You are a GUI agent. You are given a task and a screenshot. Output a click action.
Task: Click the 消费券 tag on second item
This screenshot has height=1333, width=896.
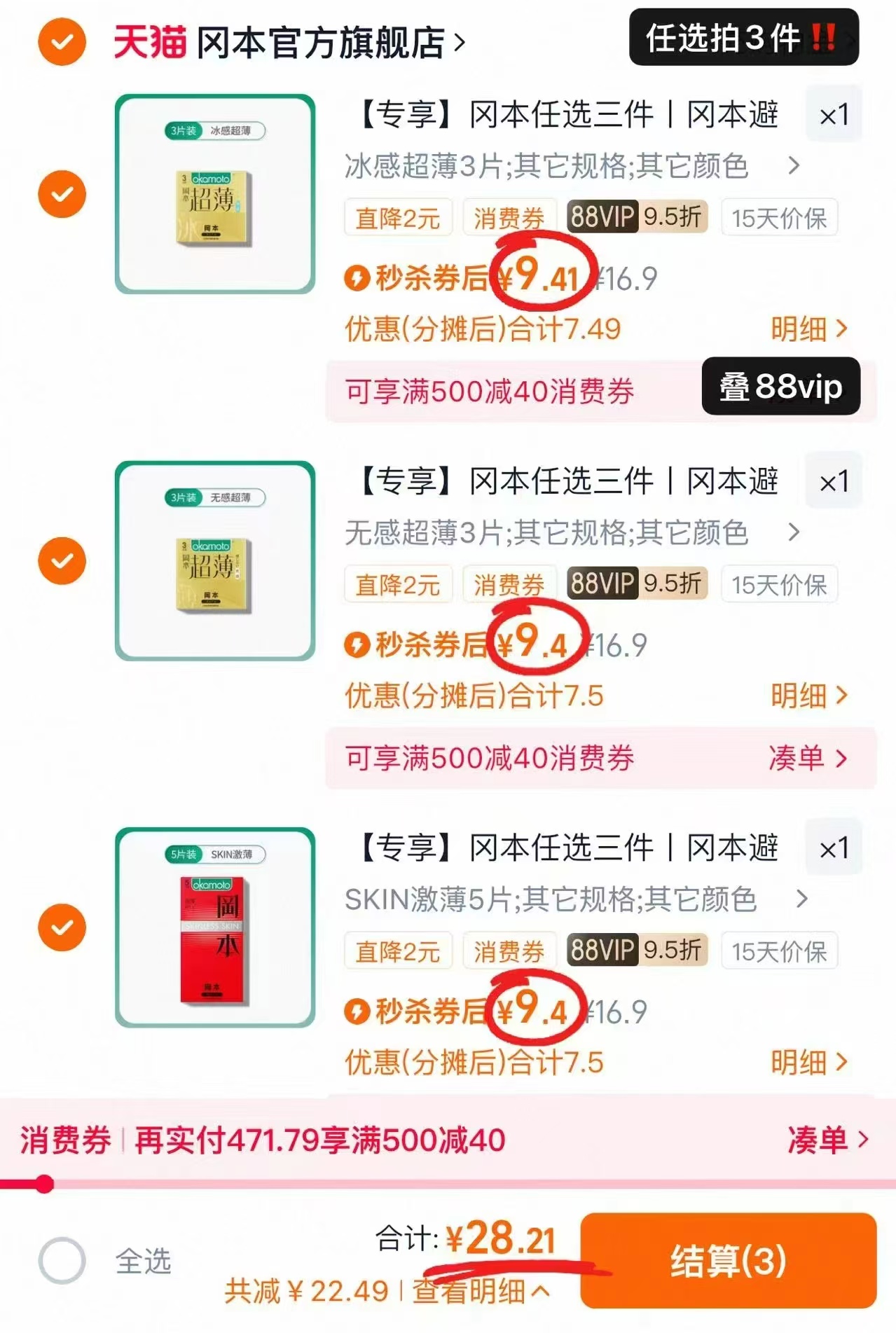tap(511, 583)
